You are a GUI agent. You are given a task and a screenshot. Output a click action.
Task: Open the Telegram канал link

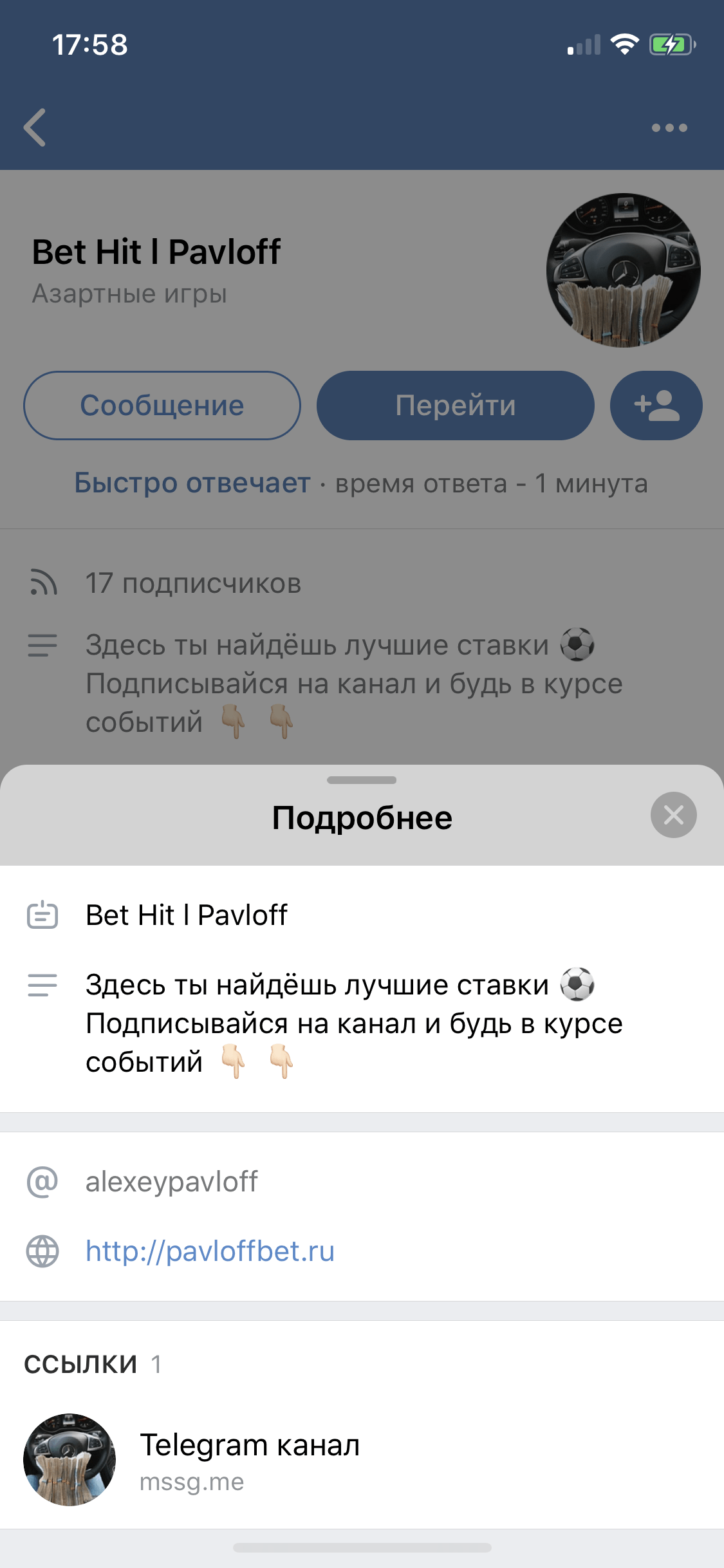click(362, 1460)
